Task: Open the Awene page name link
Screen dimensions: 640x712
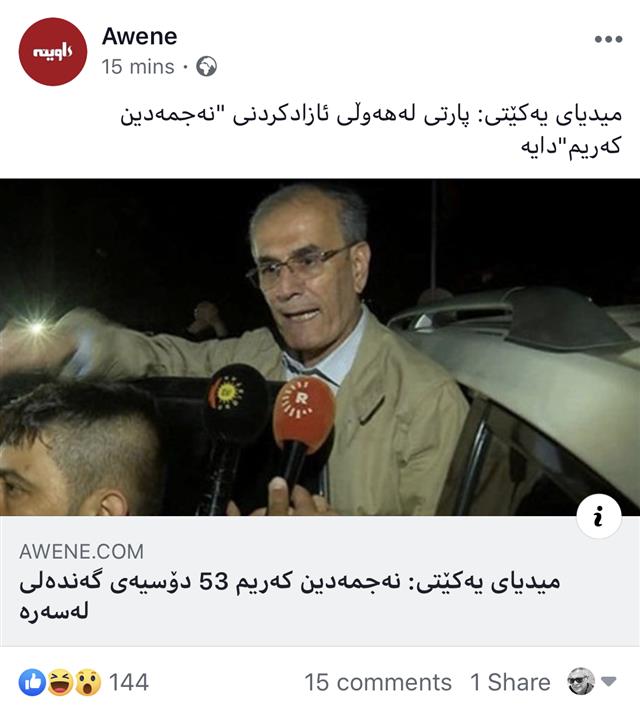Action: coord(139,37)
